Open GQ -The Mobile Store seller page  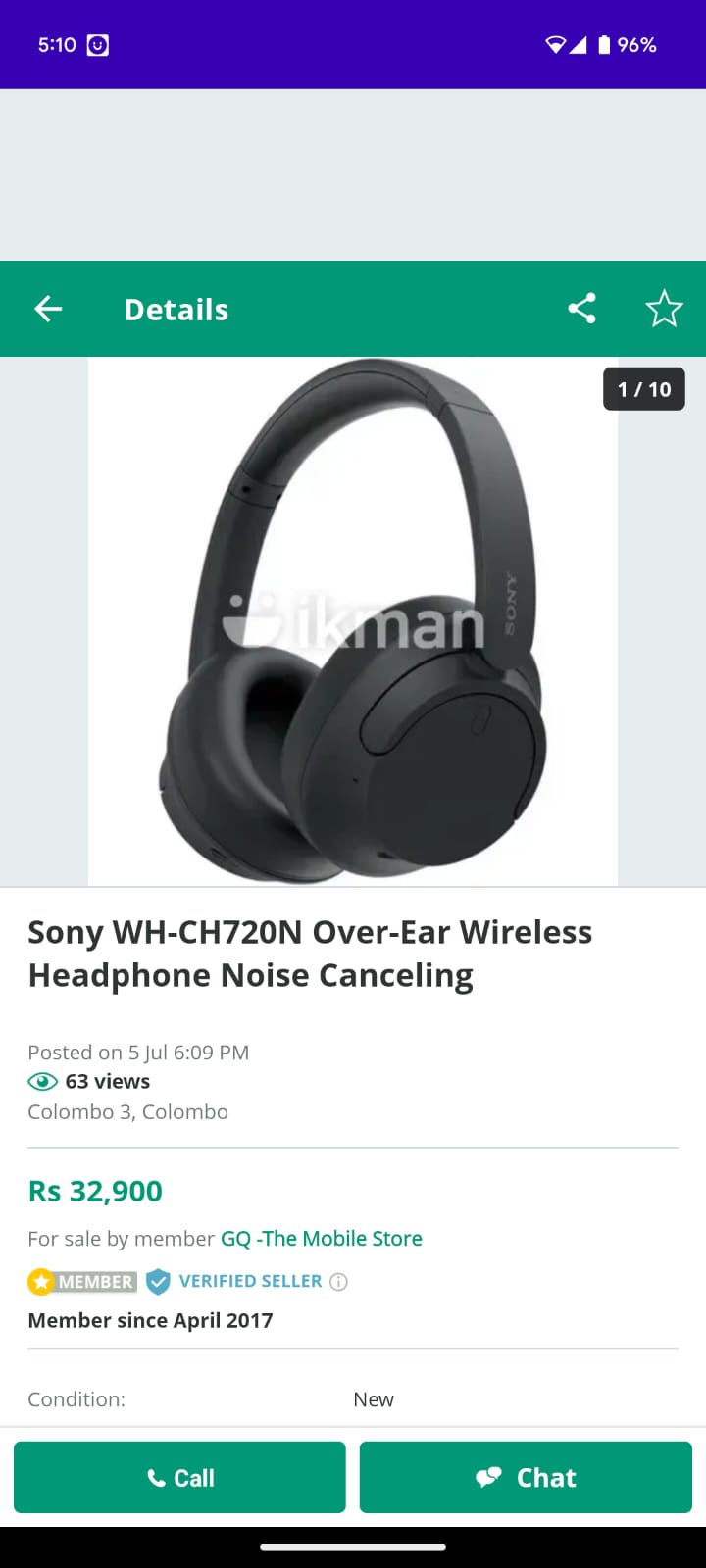click(x=322, y=1239)
